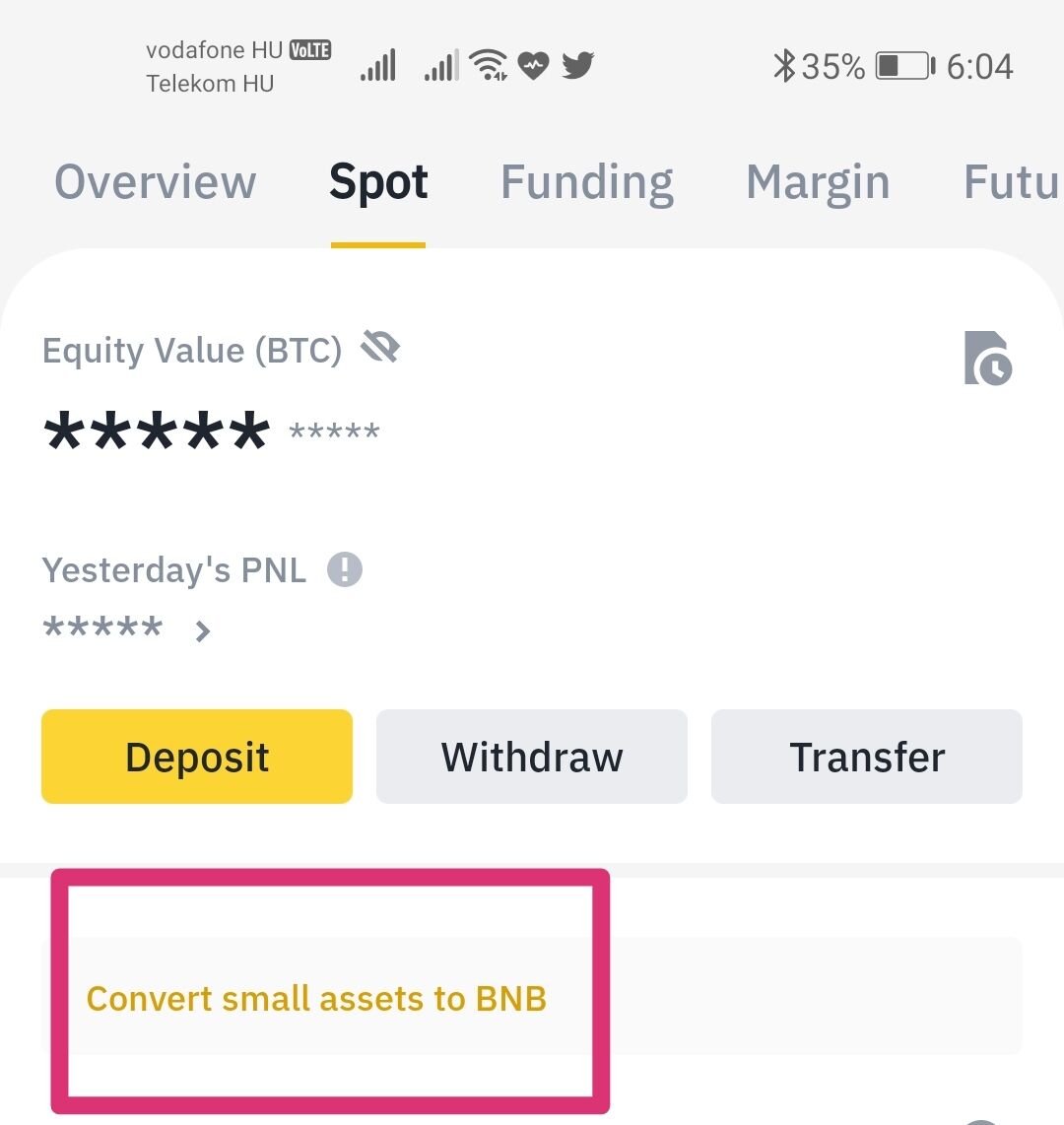The height and width of the screenshot is (1125, 1064).
Task: Start a Withdraw
Action: click(532, 757)
